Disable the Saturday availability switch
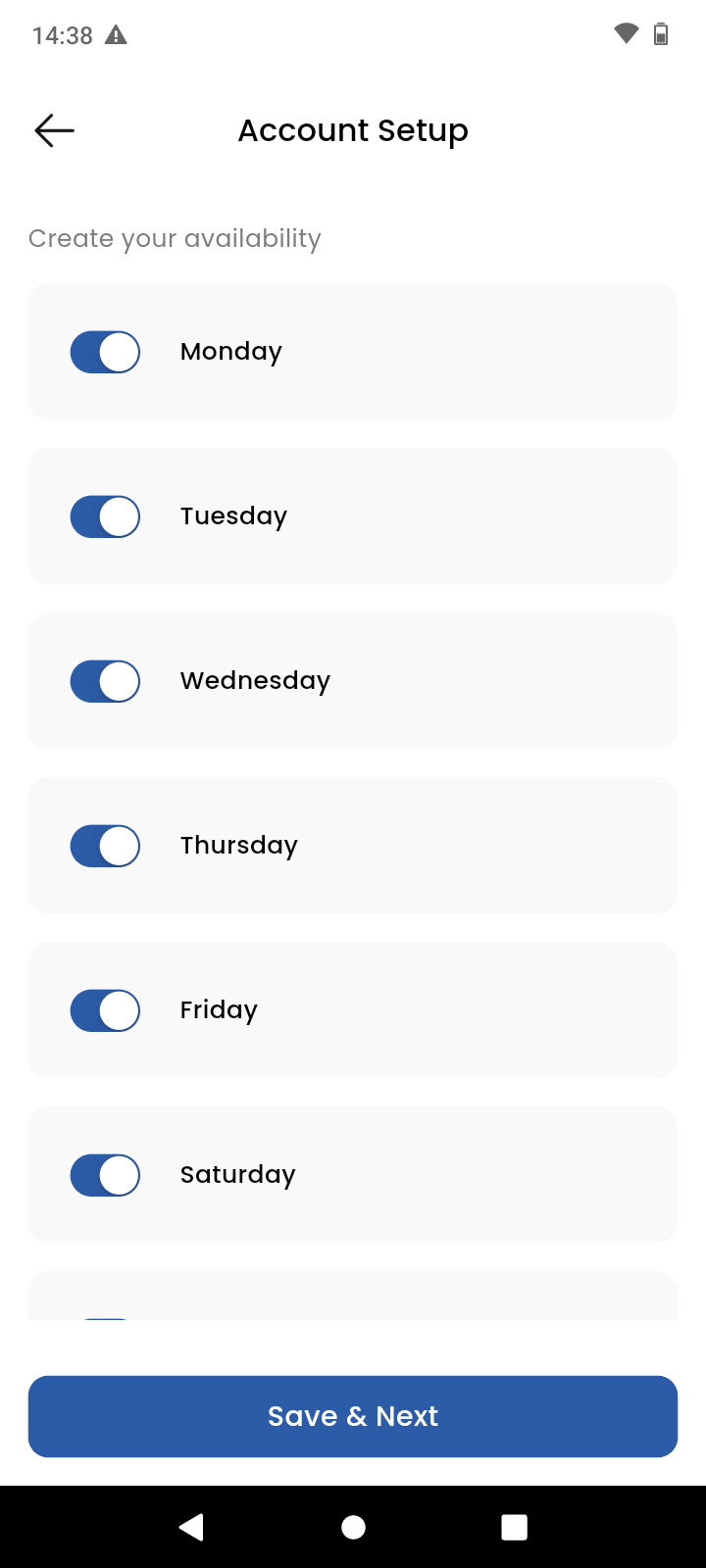The image size is (706, 1568). (x=105, y=1175)
